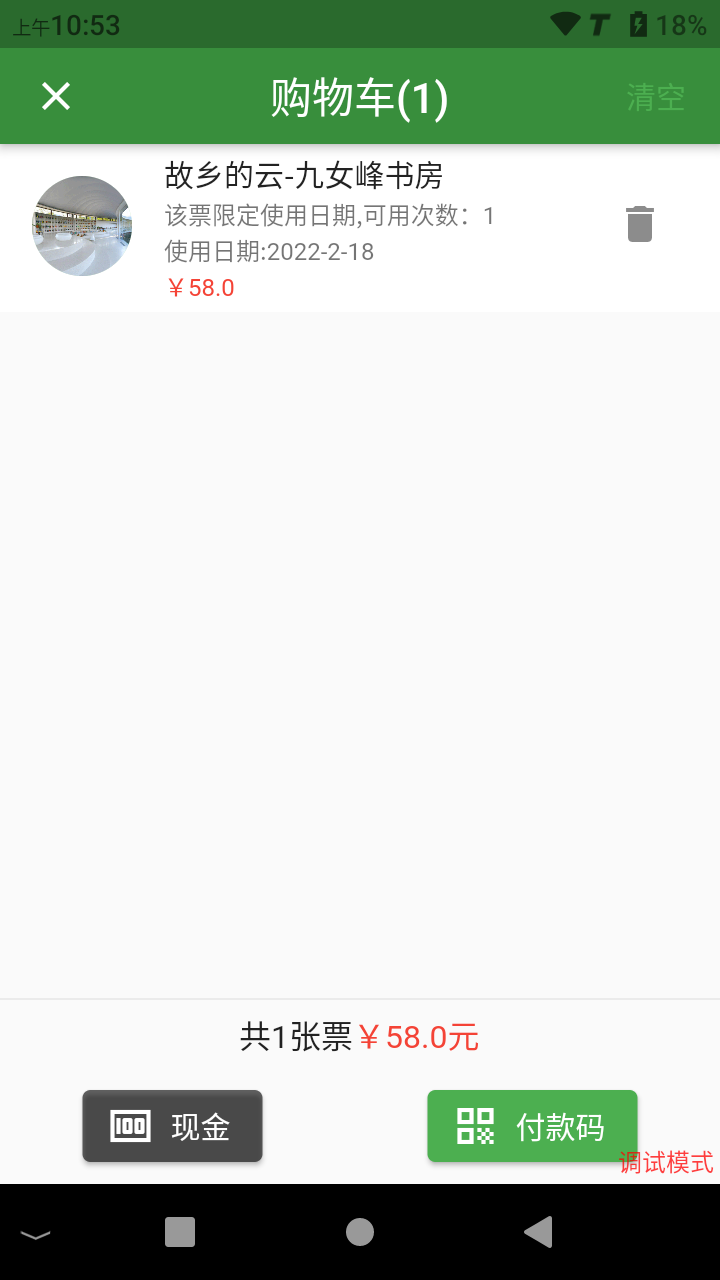Tap the ¥58.0 price label
The height and width of the screenshot is (1280, 720).
pos(200,288)
